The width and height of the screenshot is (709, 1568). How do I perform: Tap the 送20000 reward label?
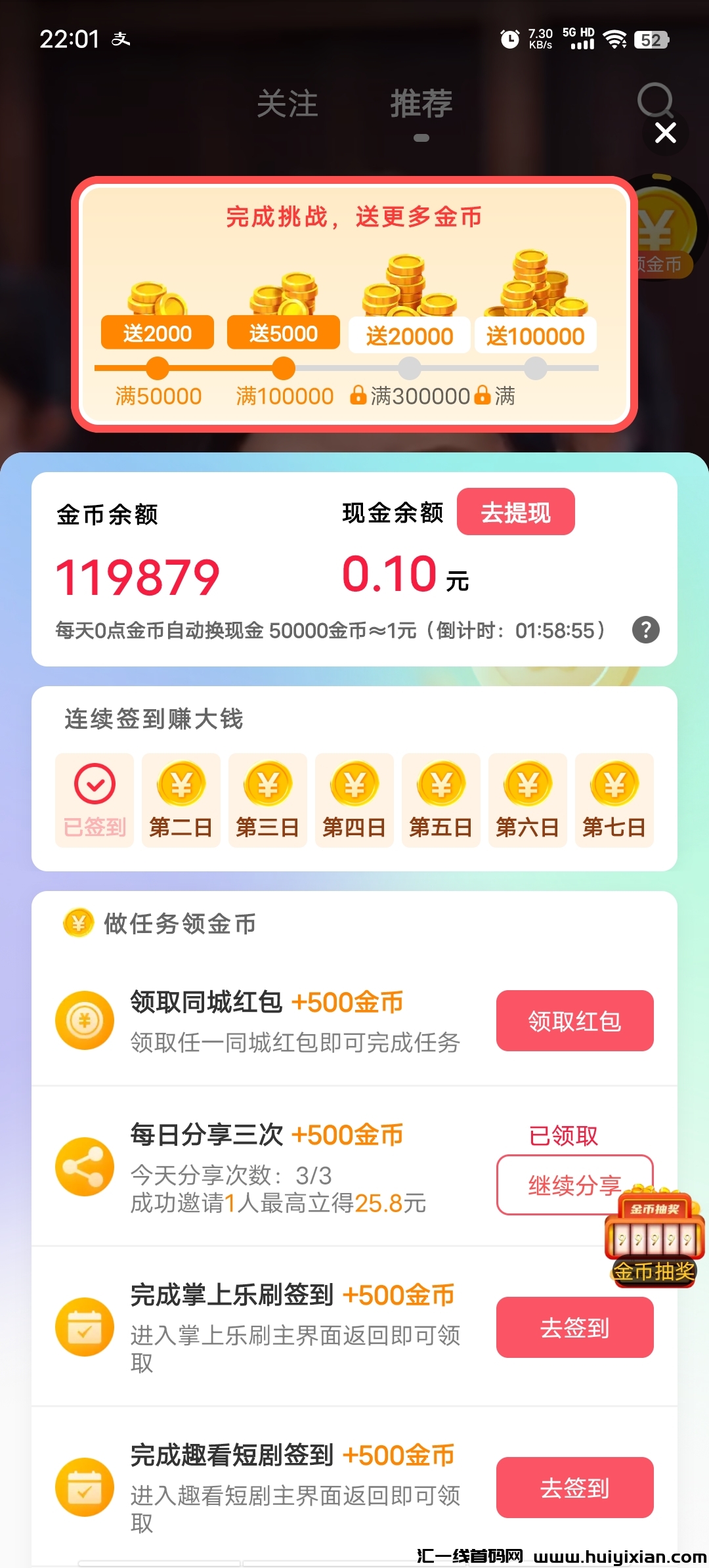coord(410,335)
